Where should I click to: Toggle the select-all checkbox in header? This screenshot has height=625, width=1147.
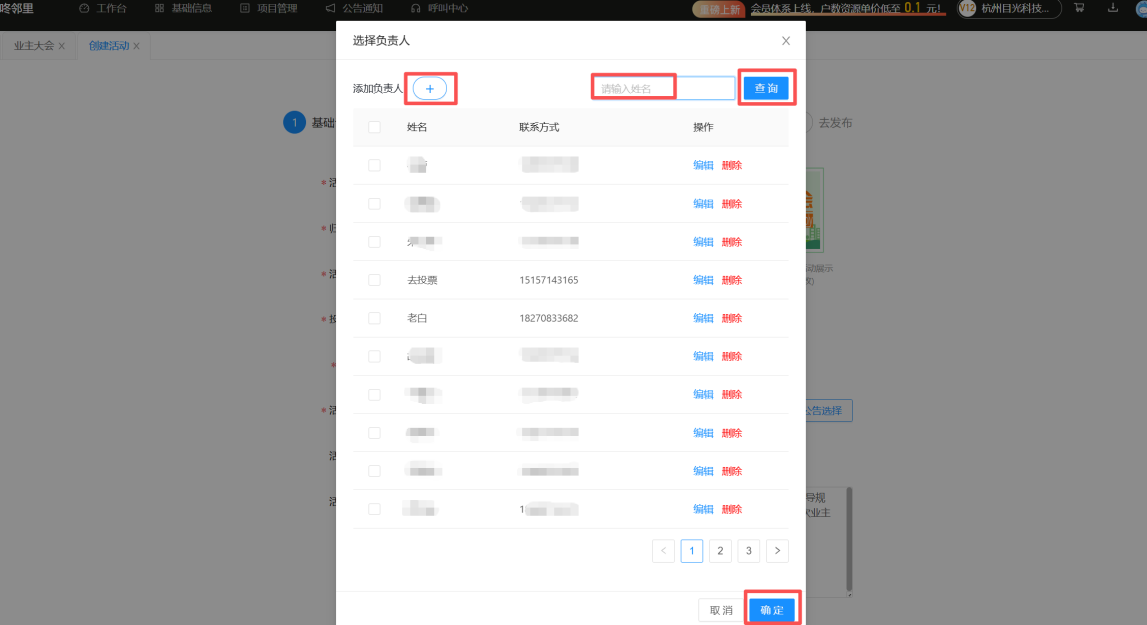click(374, 127)
